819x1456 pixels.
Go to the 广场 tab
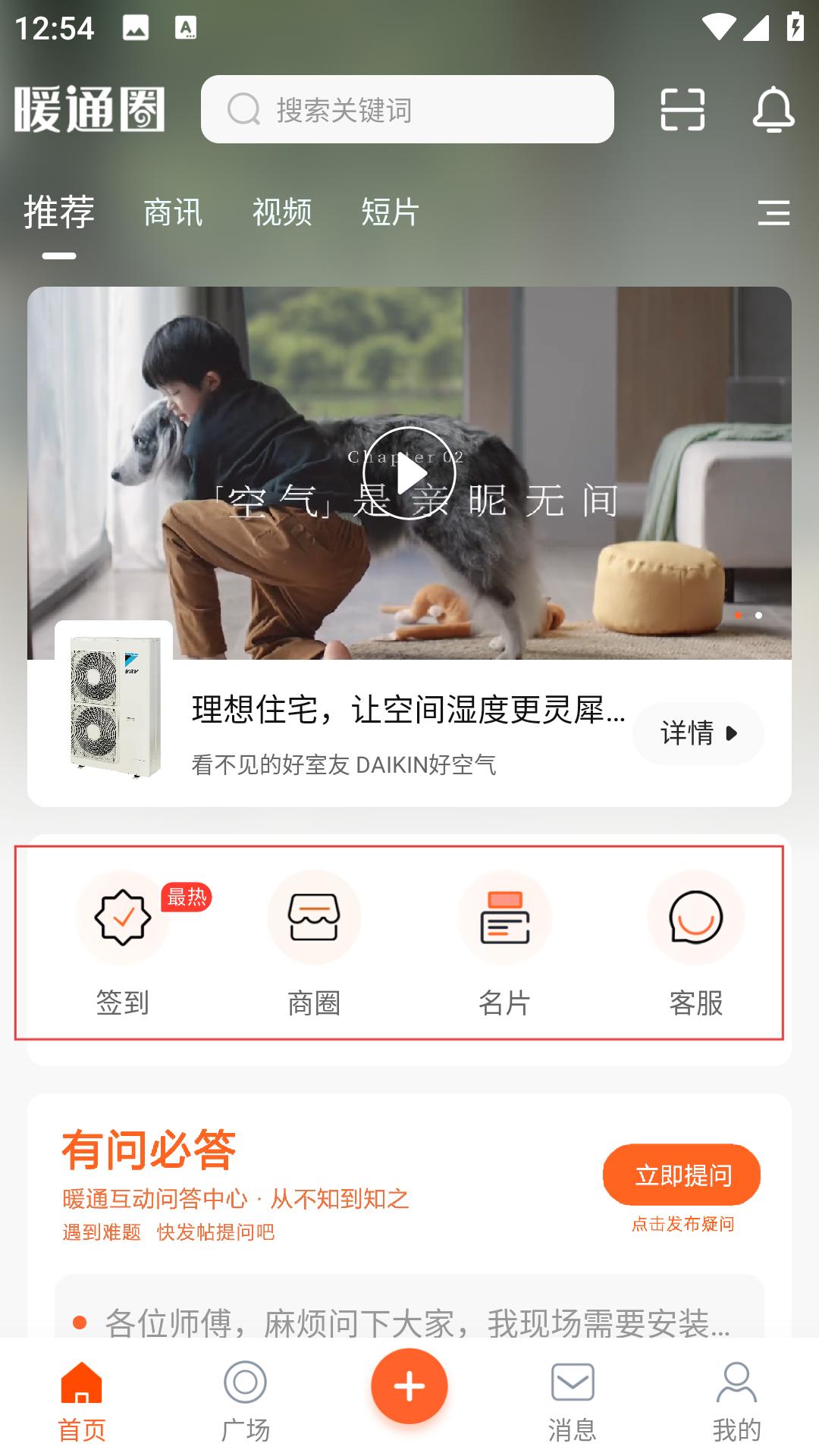point(245,1399)
